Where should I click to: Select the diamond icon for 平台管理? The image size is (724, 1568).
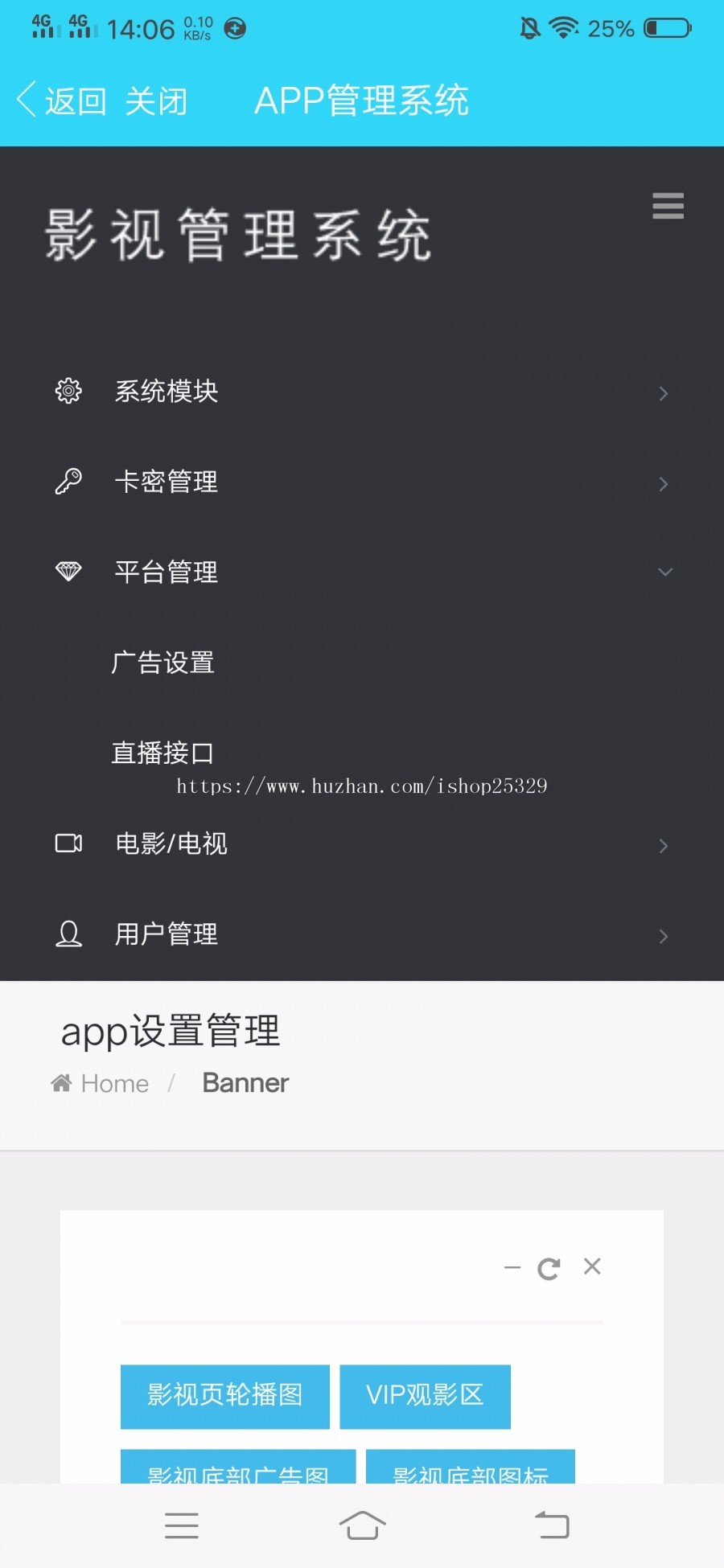69,572
